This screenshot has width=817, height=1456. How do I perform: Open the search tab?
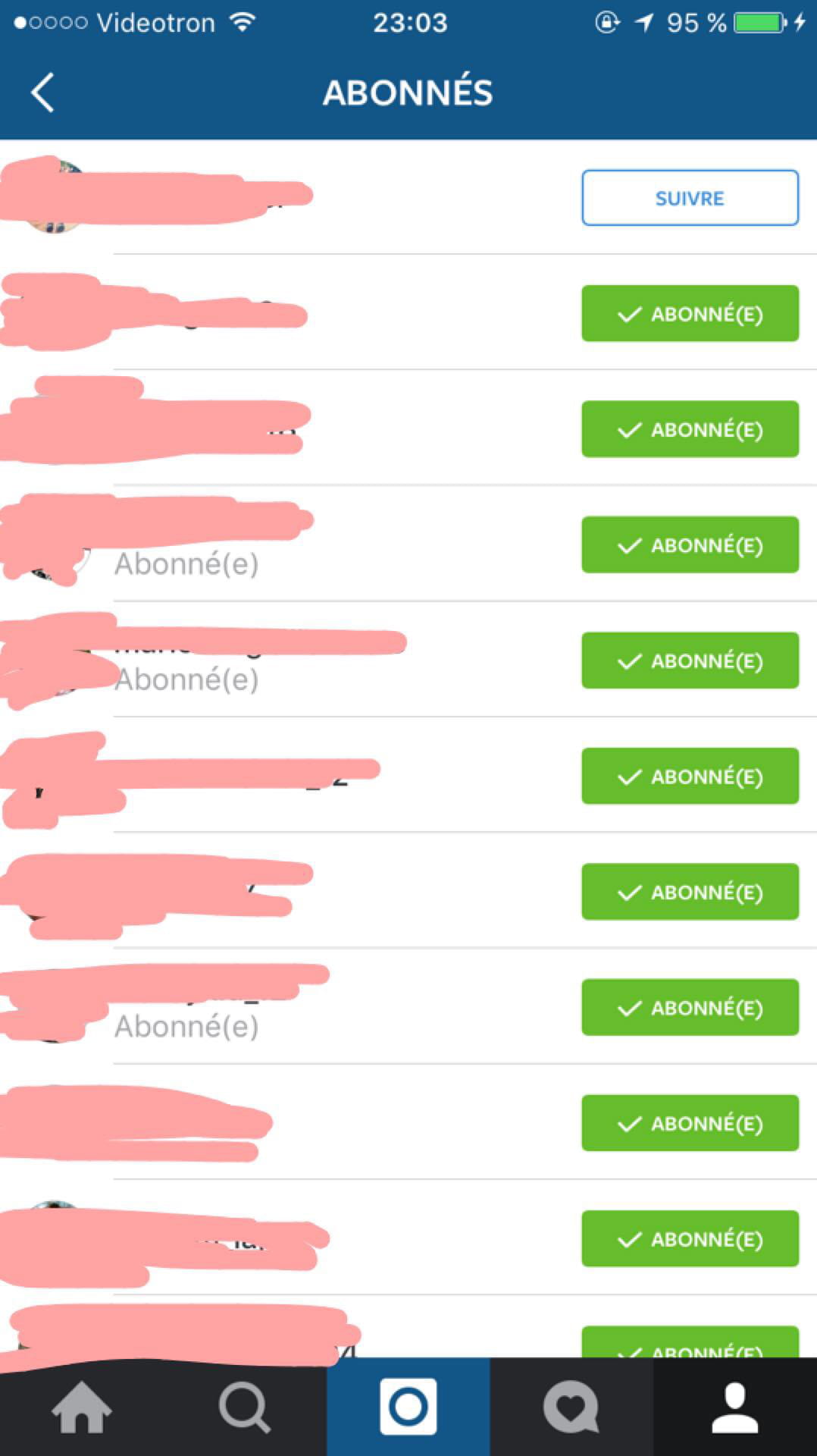tap(245, 1407)
